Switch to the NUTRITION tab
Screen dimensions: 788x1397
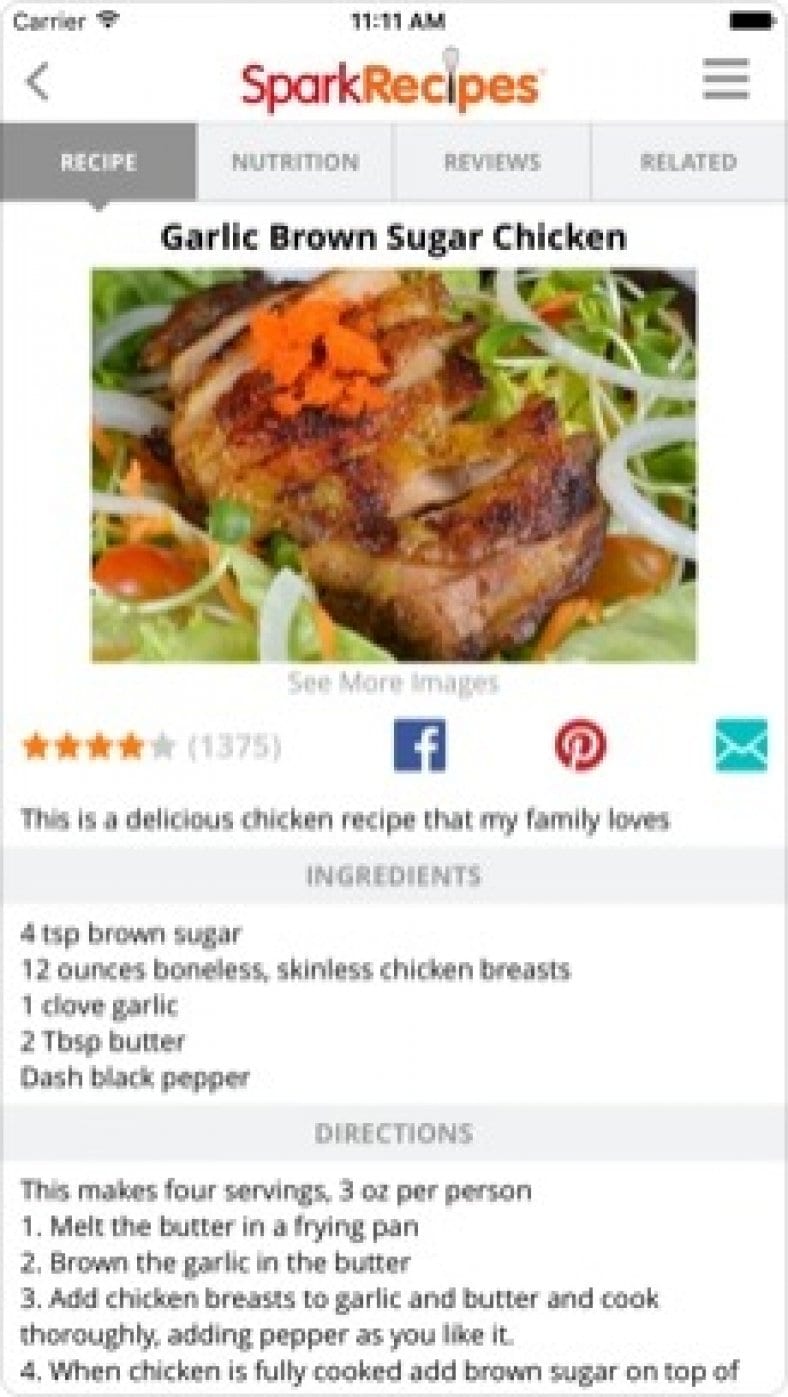tap(295, 162)
